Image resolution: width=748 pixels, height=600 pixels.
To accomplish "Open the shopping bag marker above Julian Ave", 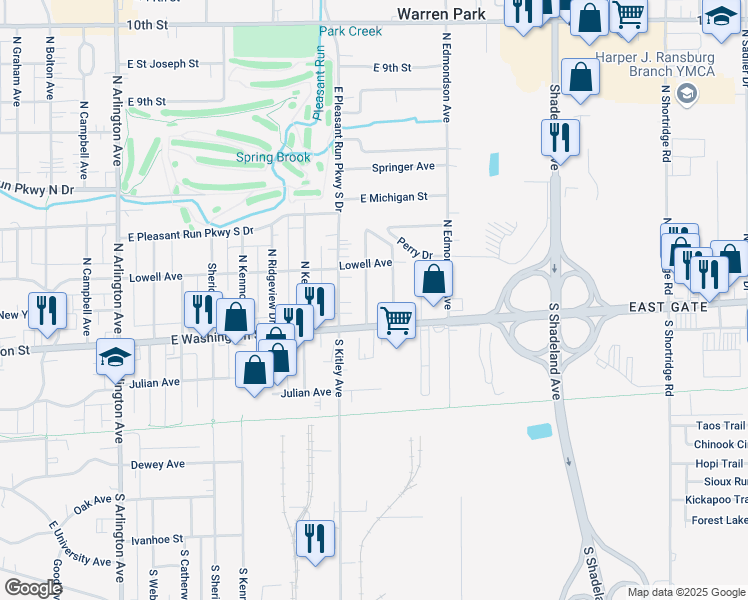I will [x=255, y=368].
